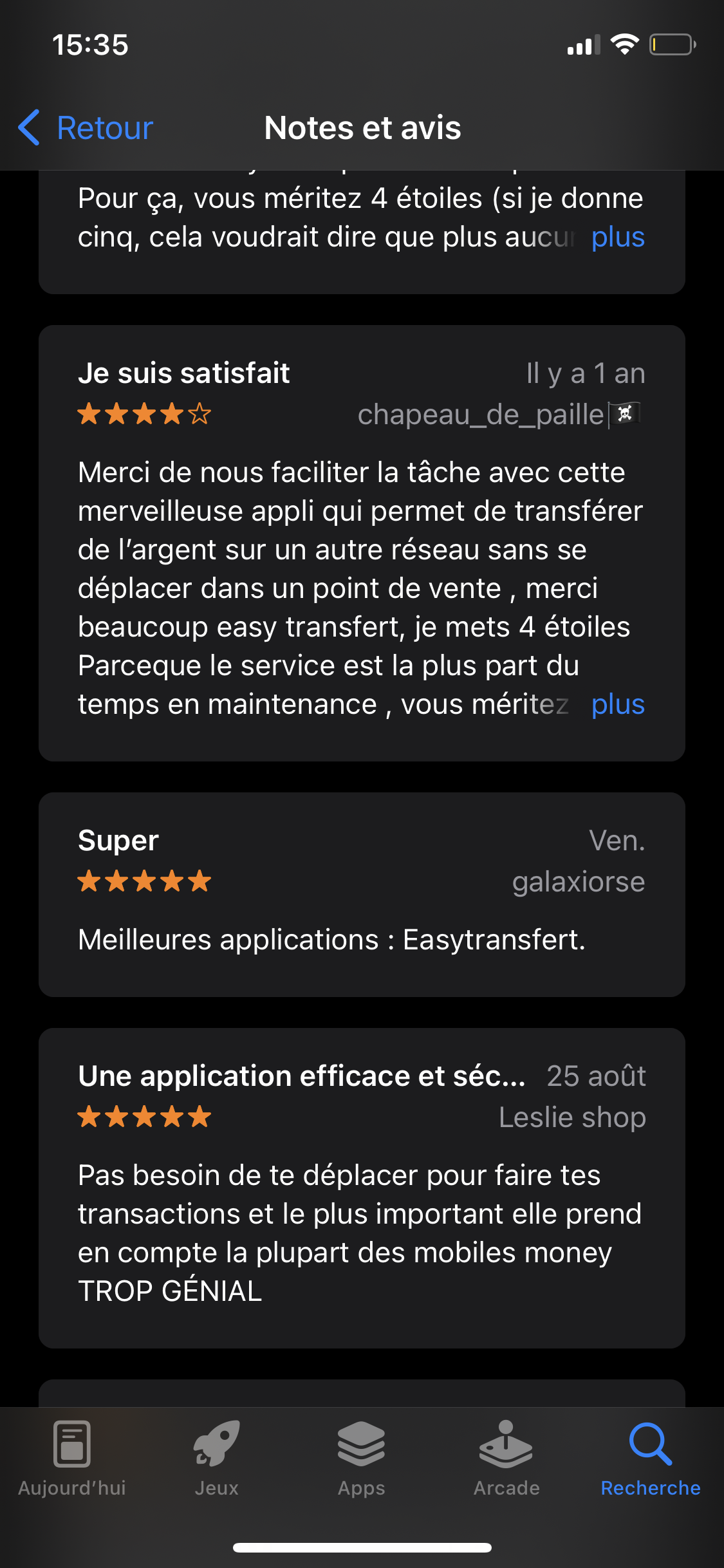Go to the Arcade tab

pyautogui.click(x=506, y=1459)
